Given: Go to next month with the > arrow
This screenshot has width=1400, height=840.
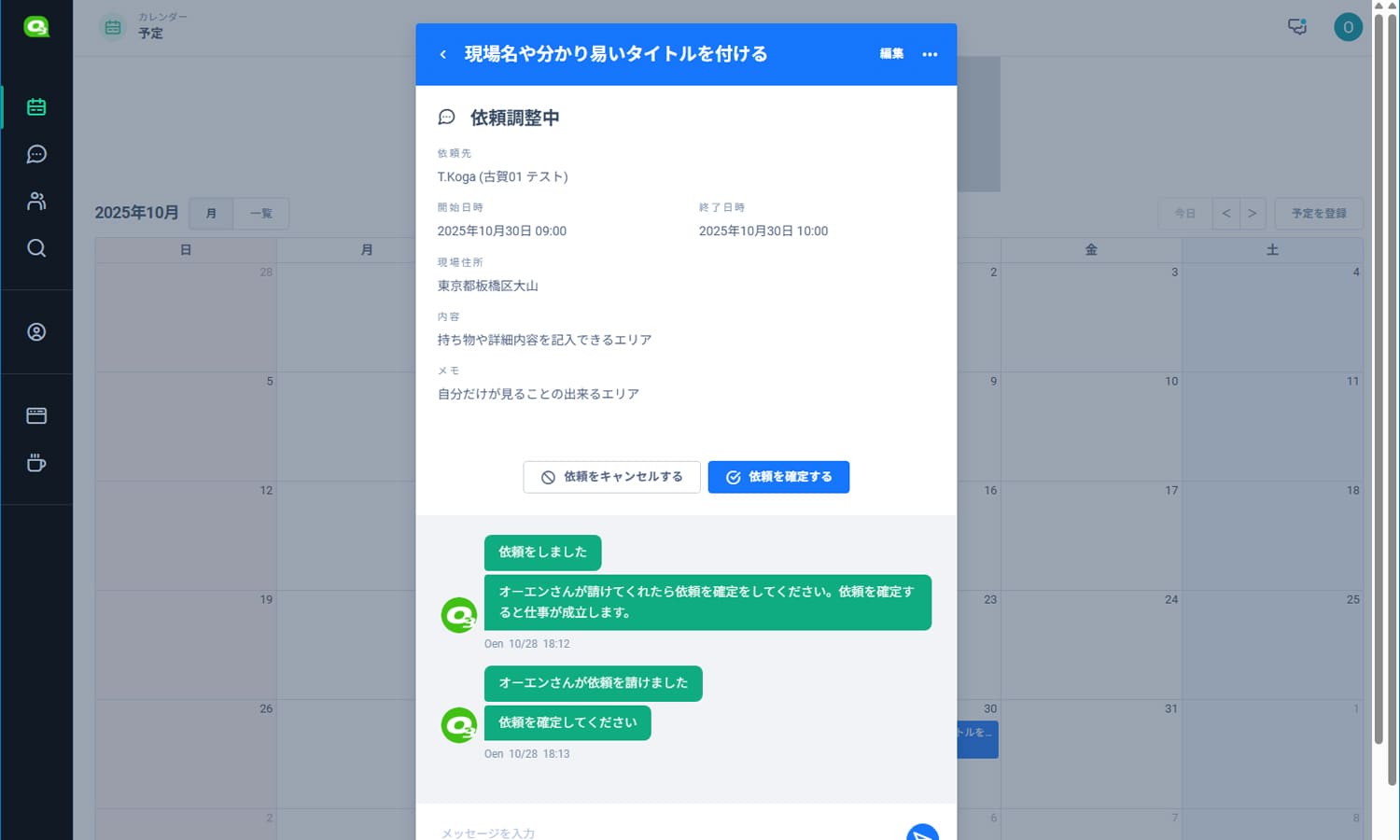Looking at the screenshot, I should 1252,214.
